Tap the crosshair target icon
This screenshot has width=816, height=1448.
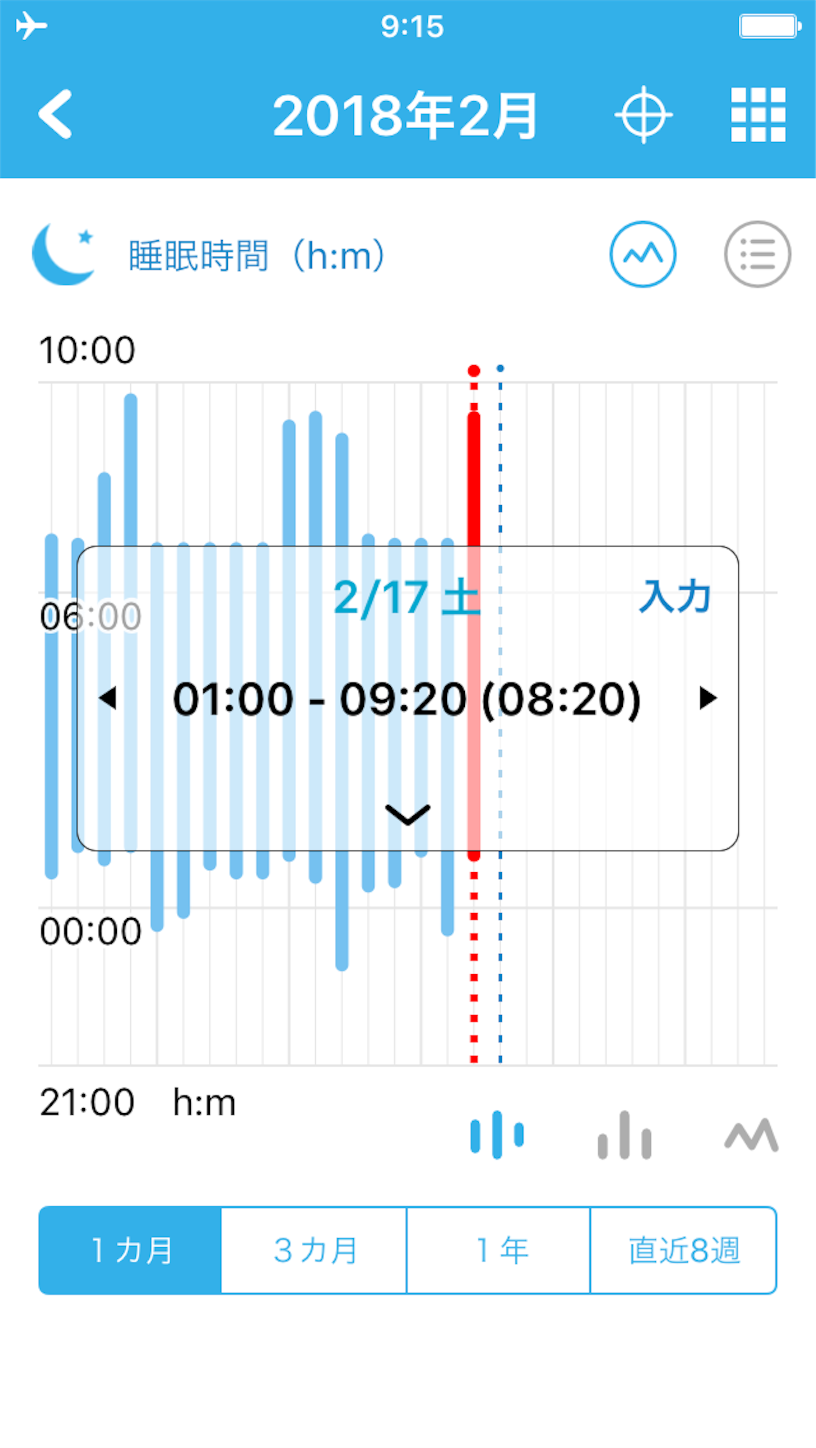tap(643, 116)
